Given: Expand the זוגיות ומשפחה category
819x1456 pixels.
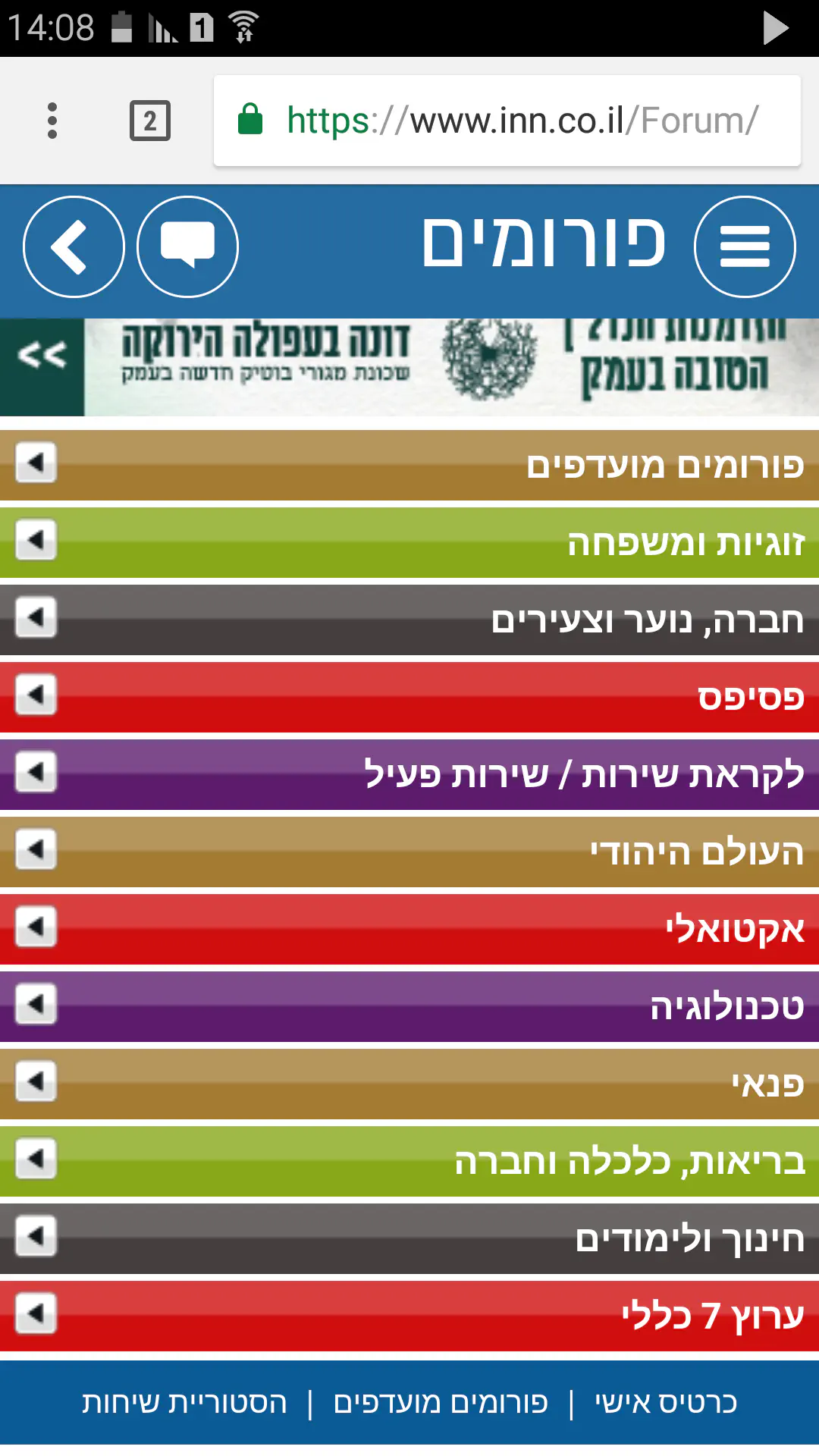Looking at the screenshot, I should coord(409,542).
